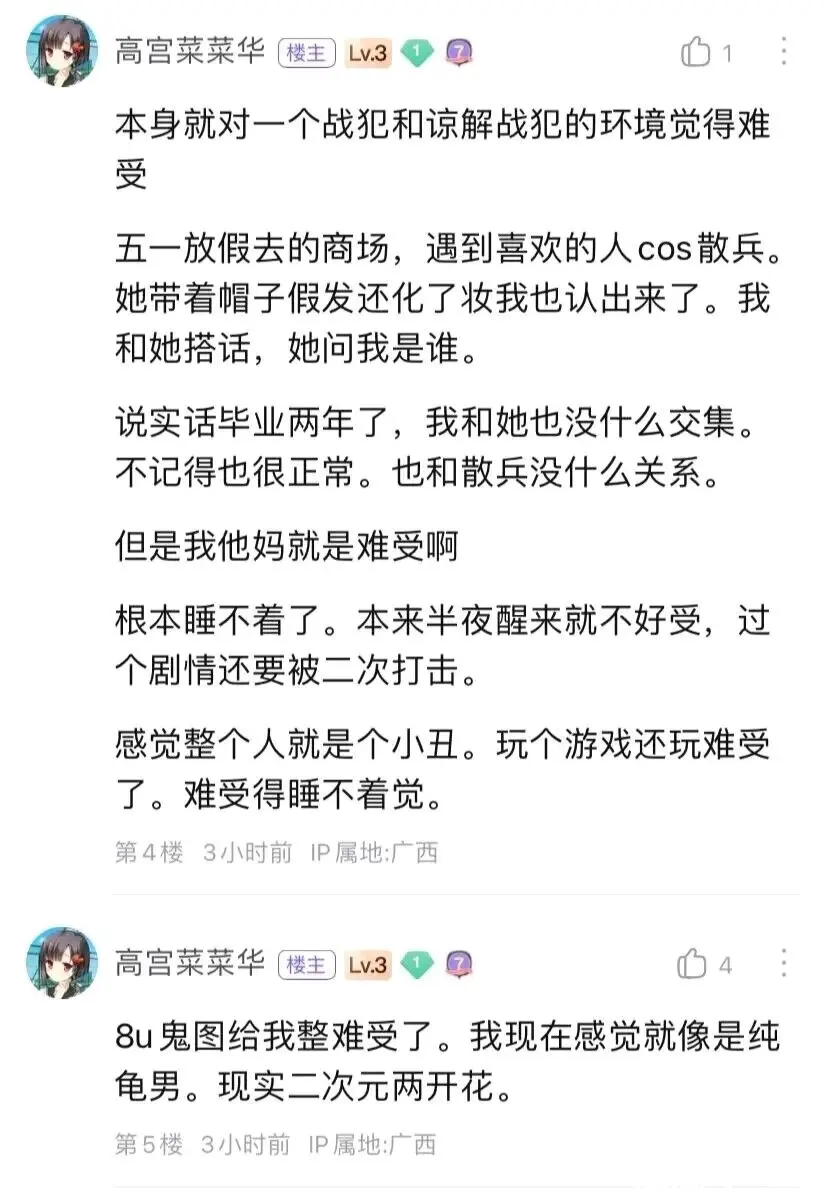Tap the username 高宫菜菜华 on the 第4楼 comment
828x1193 pixels.
(x=190, y=52)
